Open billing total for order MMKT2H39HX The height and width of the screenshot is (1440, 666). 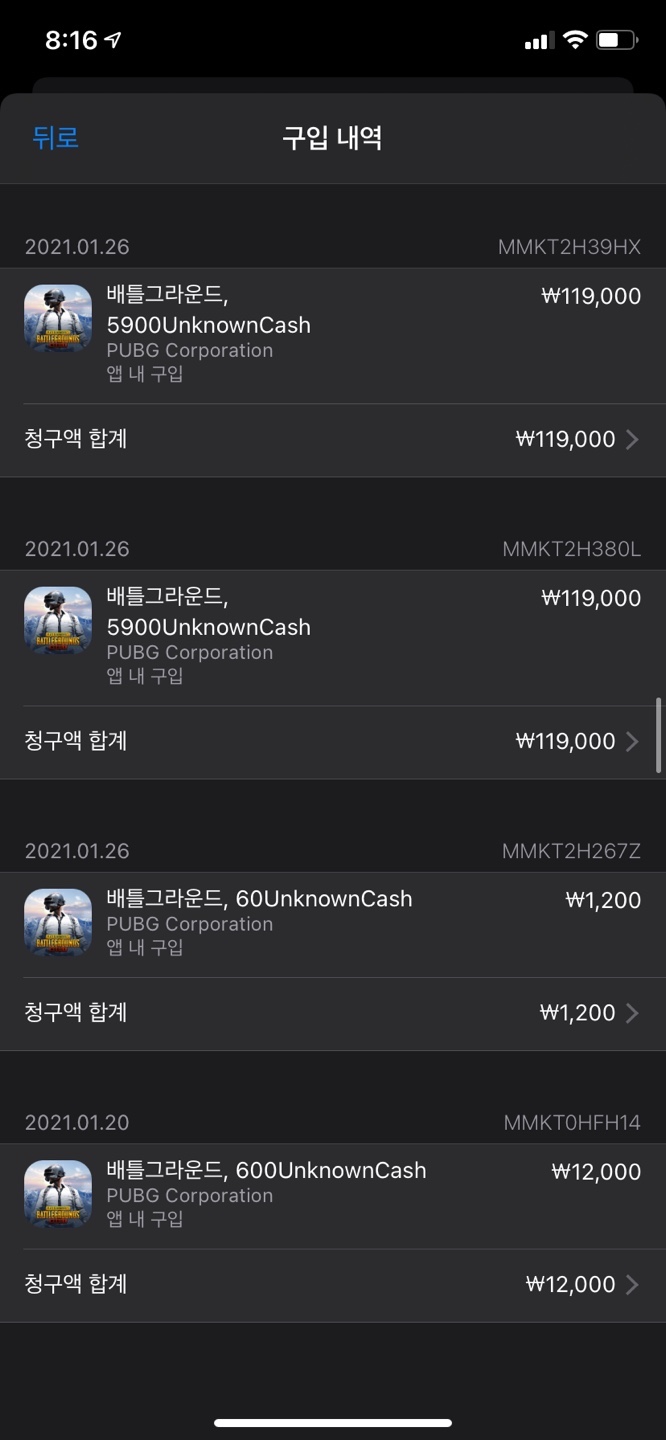coord(332,439)
